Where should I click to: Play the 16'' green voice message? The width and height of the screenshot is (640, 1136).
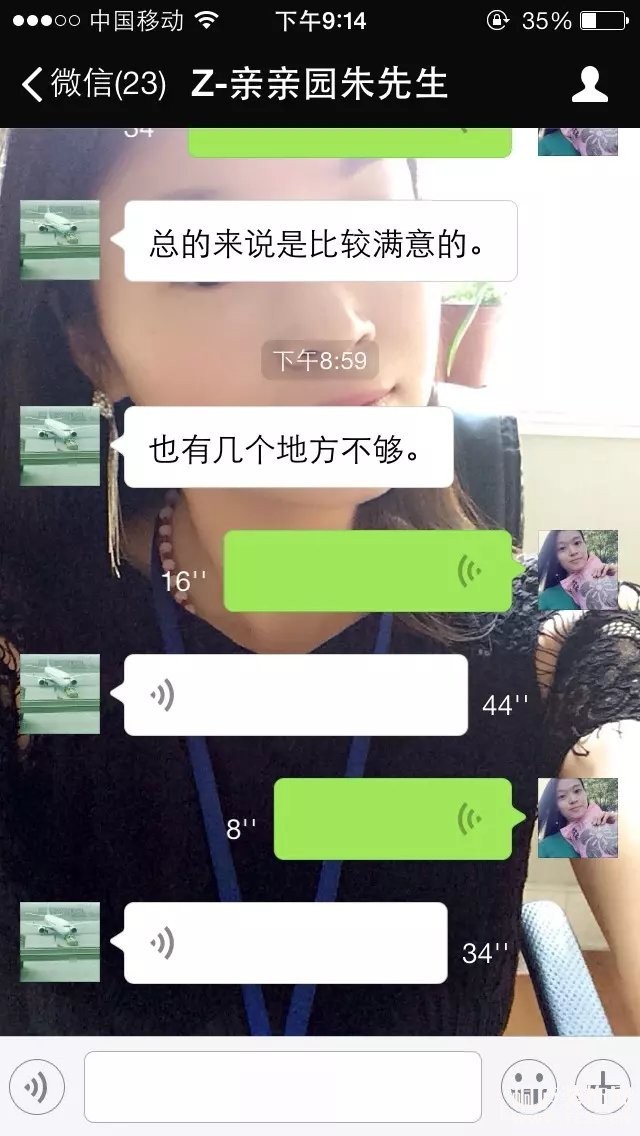[x=368, y=571]
